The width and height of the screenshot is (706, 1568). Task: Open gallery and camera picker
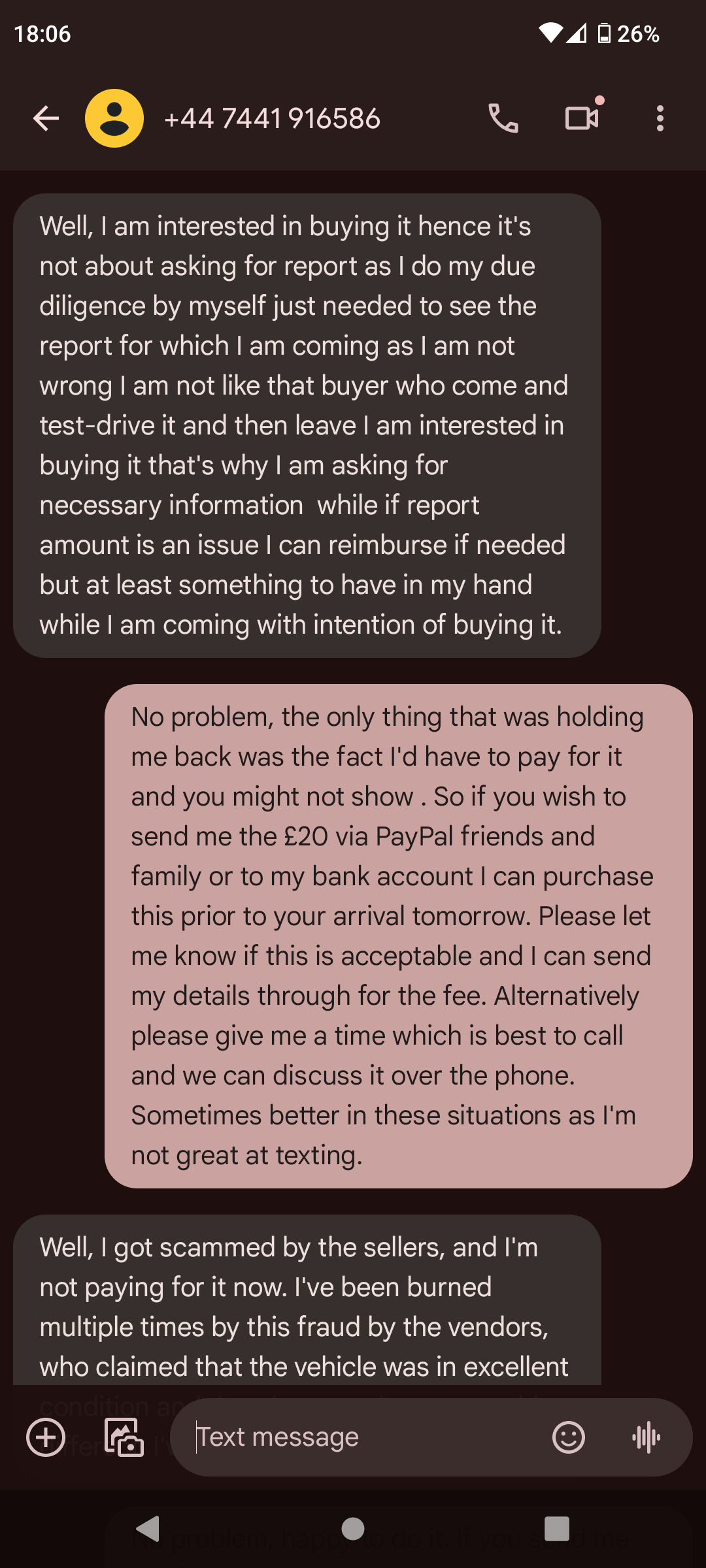click(124, 1437)
